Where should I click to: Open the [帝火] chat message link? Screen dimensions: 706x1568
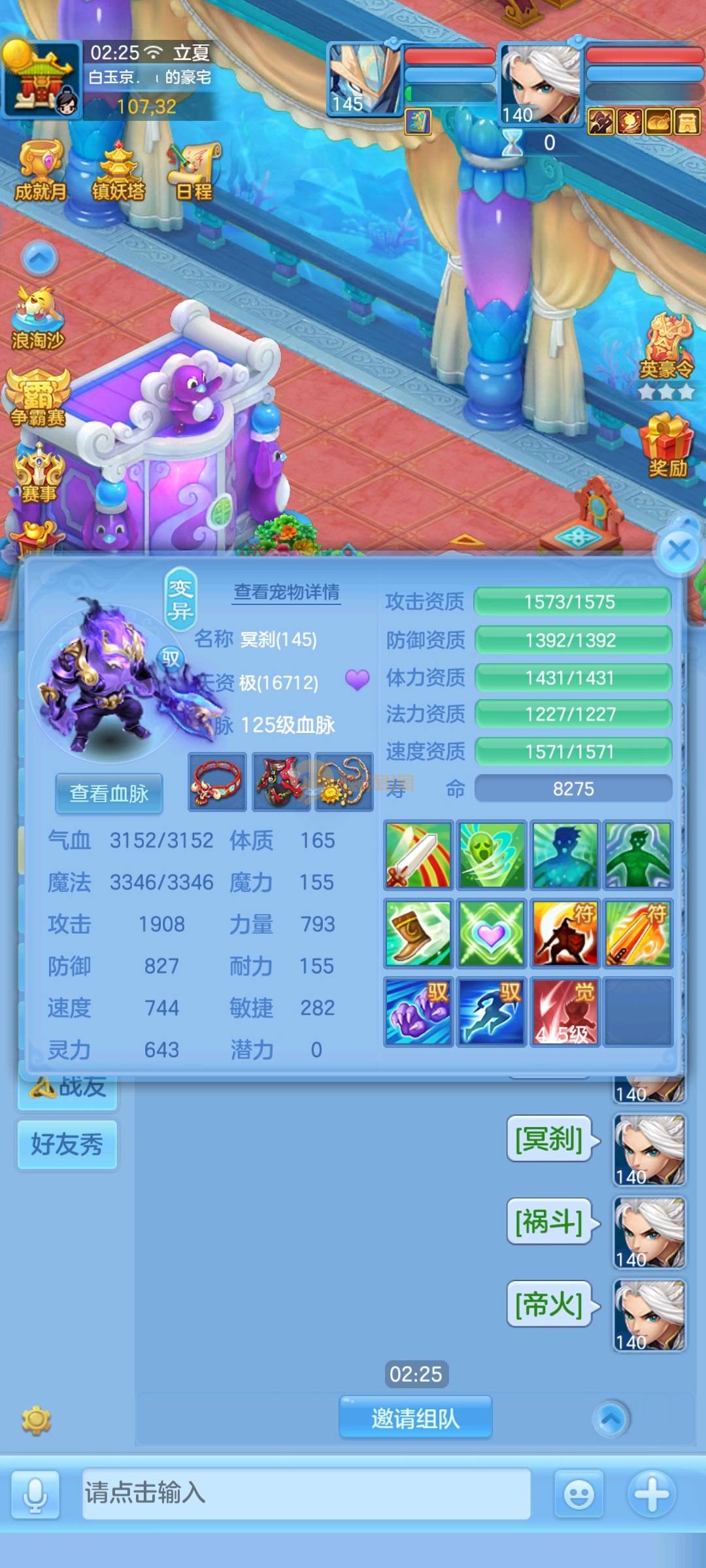[x=549, y=1304]
